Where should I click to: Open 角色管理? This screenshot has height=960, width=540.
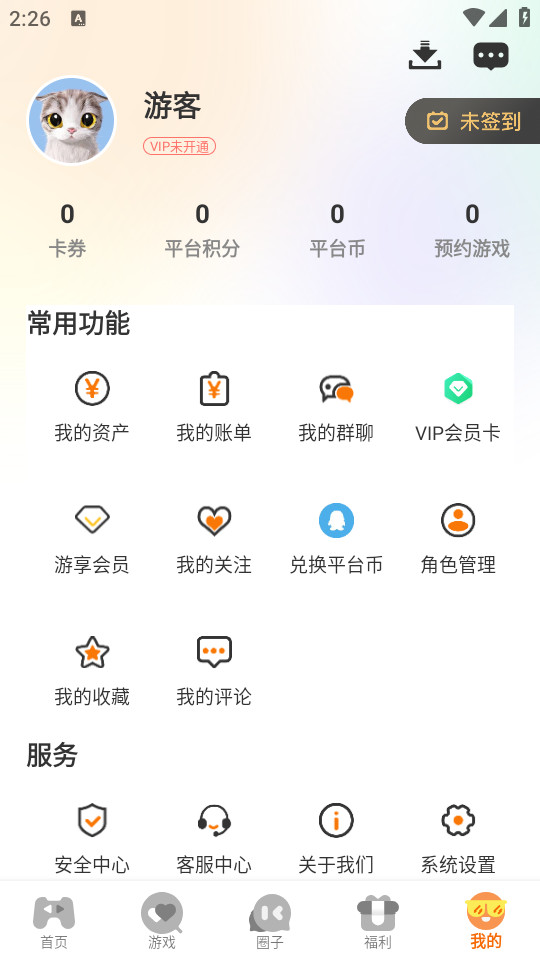458,538
